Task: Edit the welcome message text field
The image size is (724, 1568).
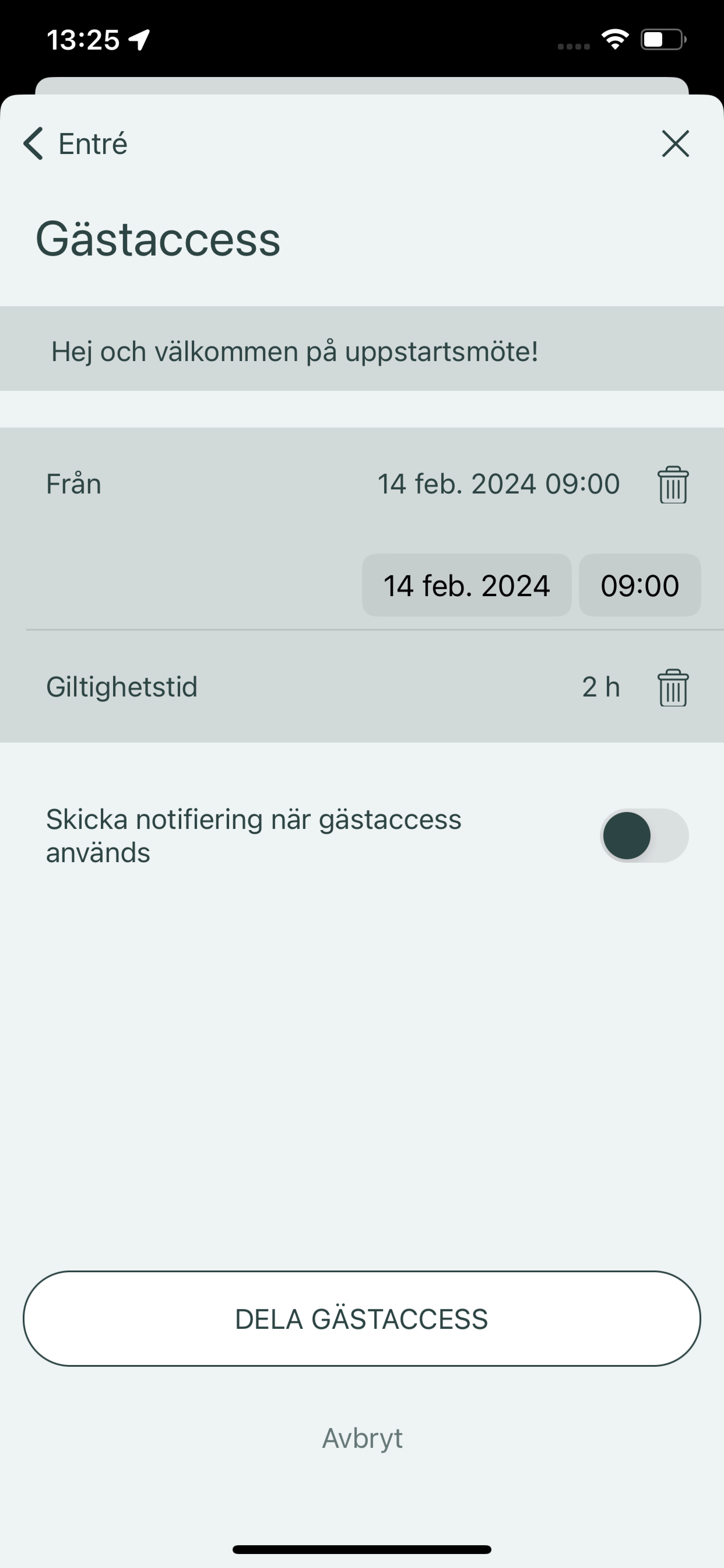Action: click(x=362, y=351)
